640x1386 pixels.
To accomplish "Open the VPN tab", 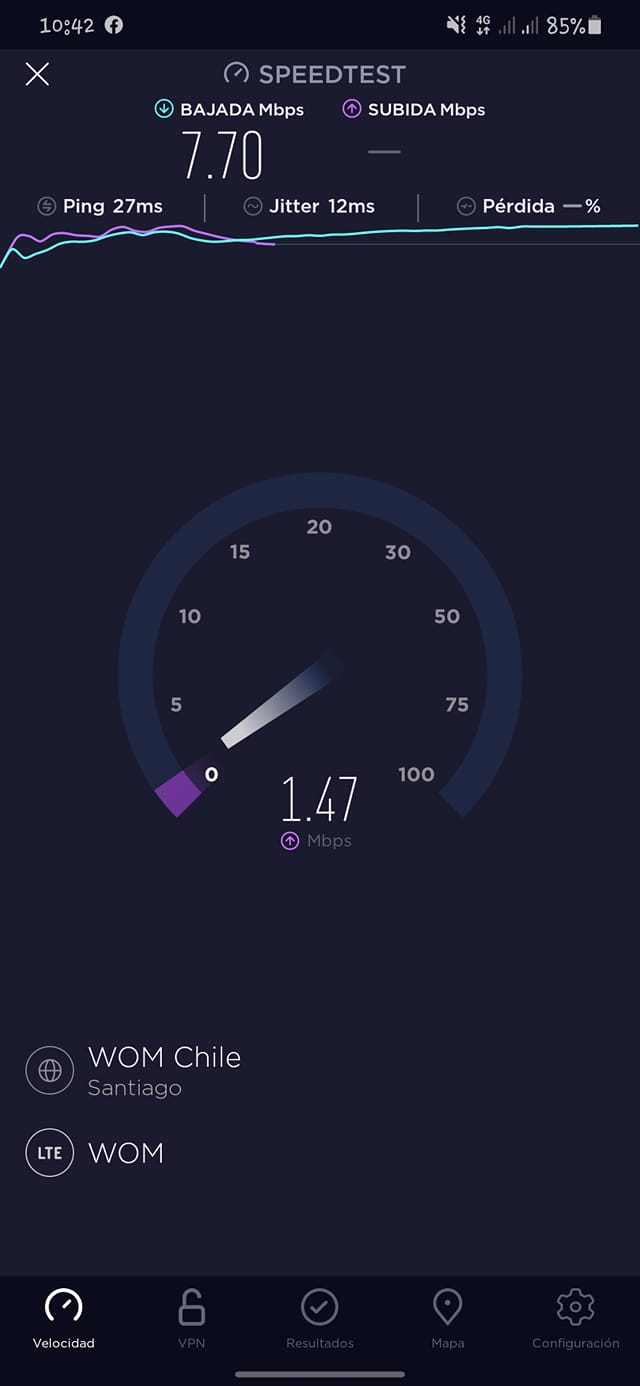I will coord(191,1319).
